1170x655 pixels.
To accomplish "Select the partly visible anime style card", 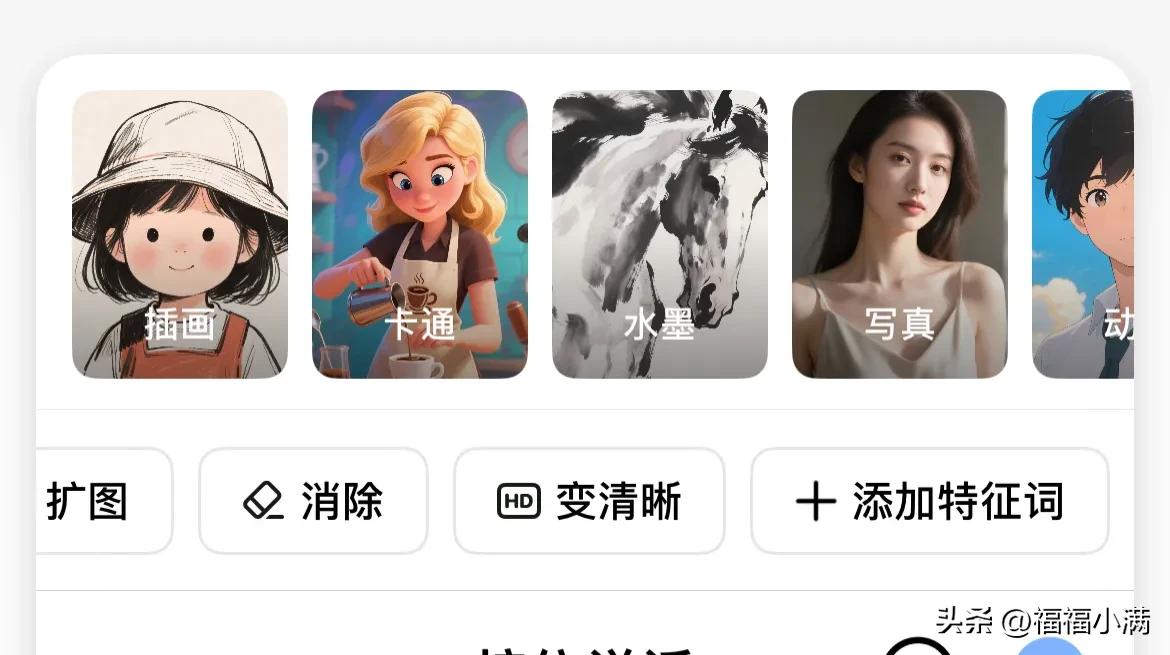I will click(1083, 234).
